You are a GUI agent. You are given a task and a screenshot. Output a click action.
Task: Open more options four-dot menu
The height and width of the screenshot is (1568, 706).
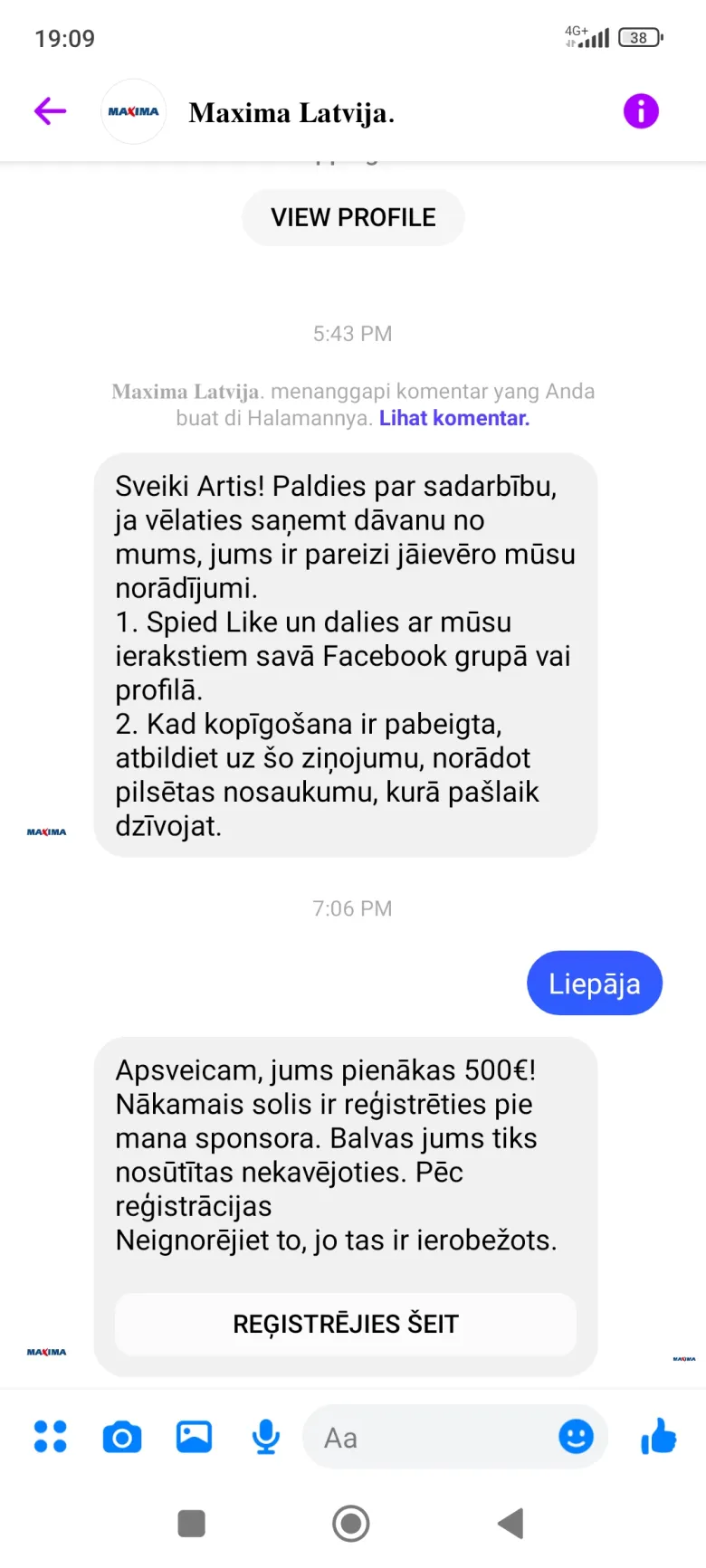(51, 1436)
